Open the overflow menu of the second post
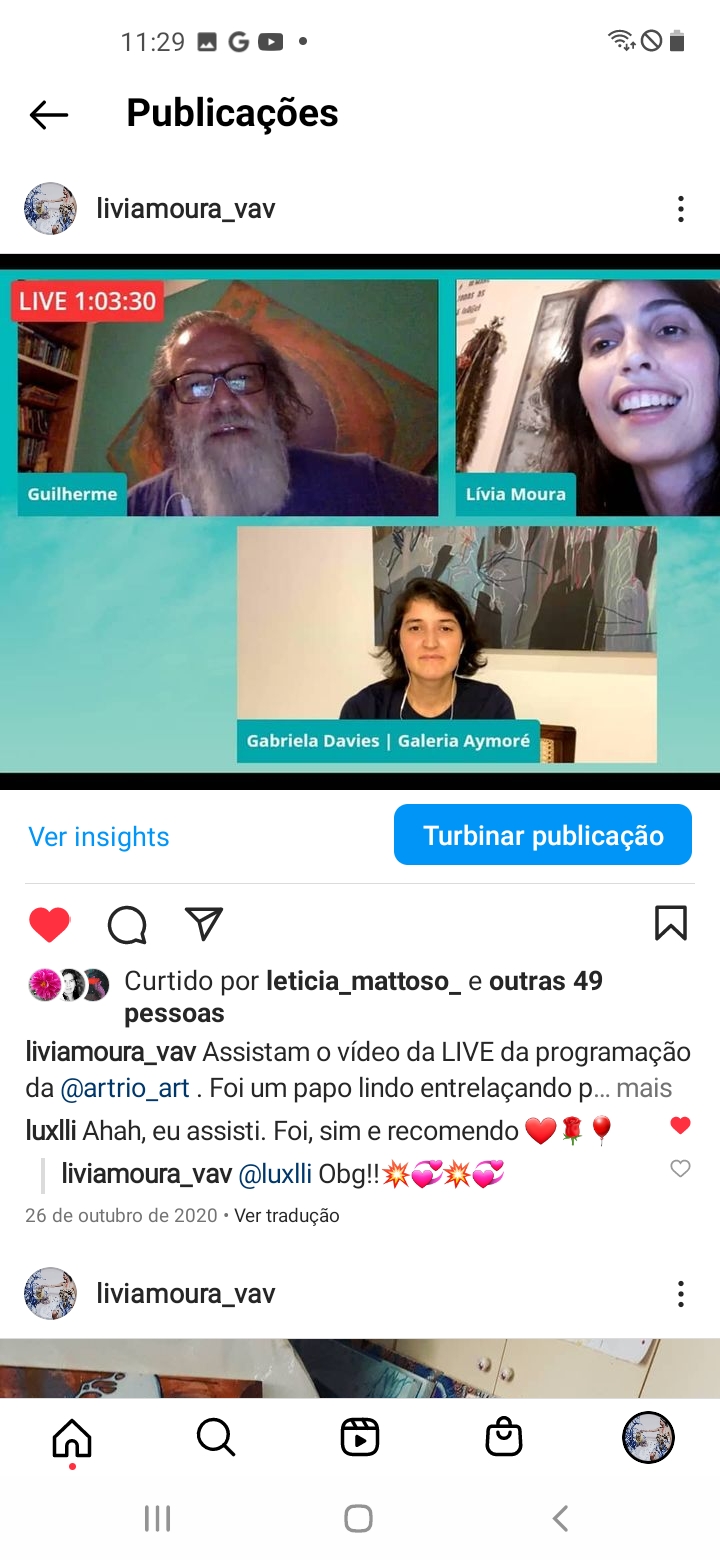Screen dimensions: 720x1560 [680, 1294]
